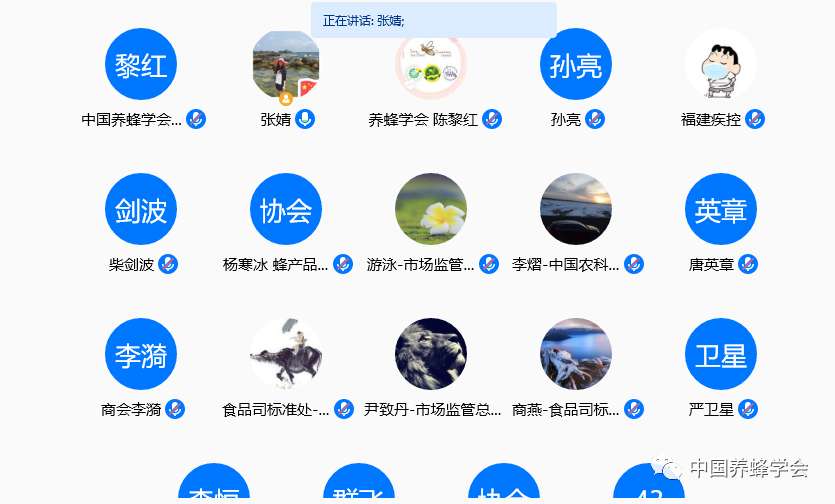This screenshot has height=504, width=835.
Task: Select participant 张婧's video tile
Action: (286, 65)
